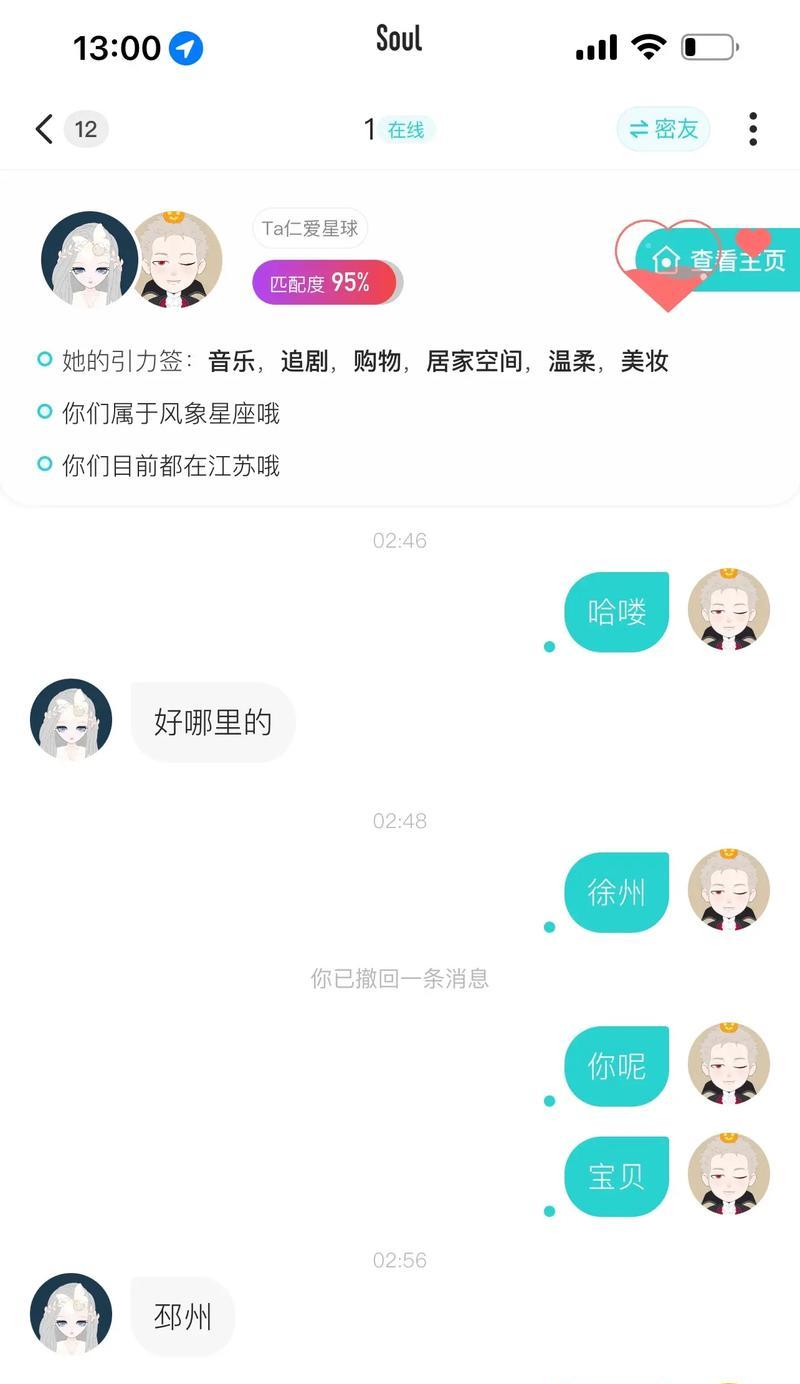
Task: Tap 查看主页 to view her homepage
Action: pos(722,260)
